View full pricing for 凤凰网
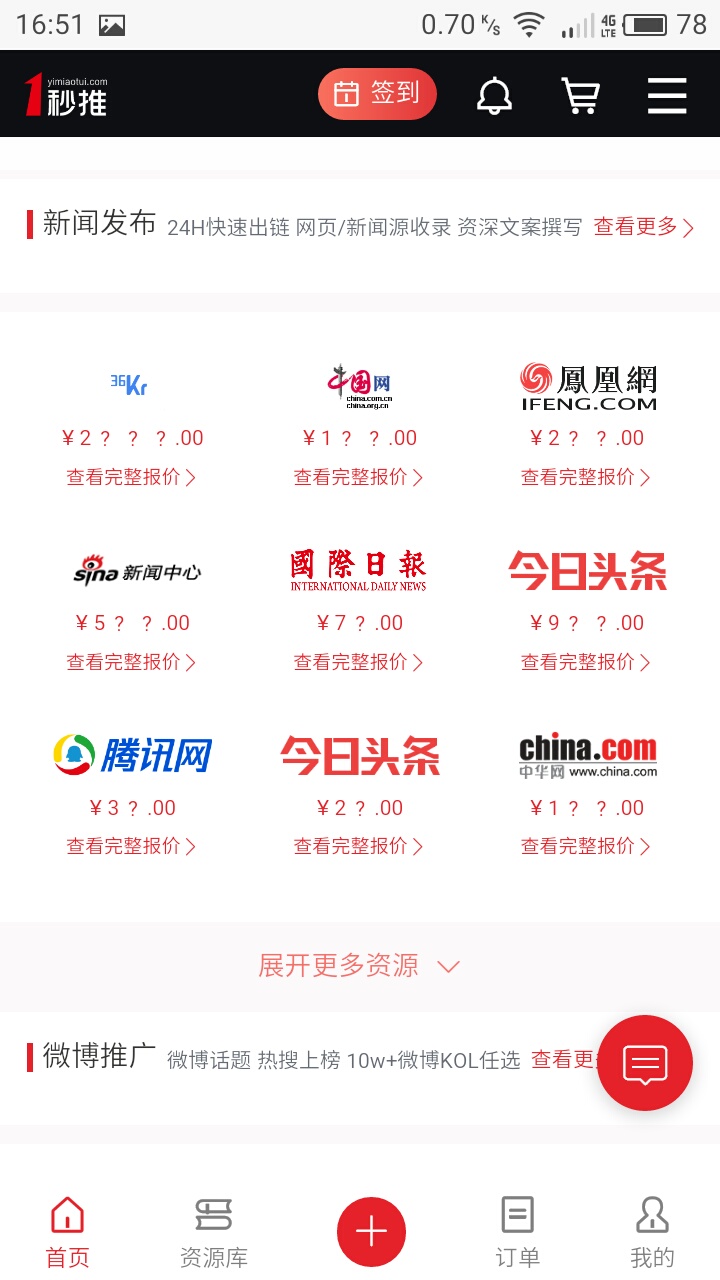Viewport: 720px width, 1280px height. coord(585,477)
